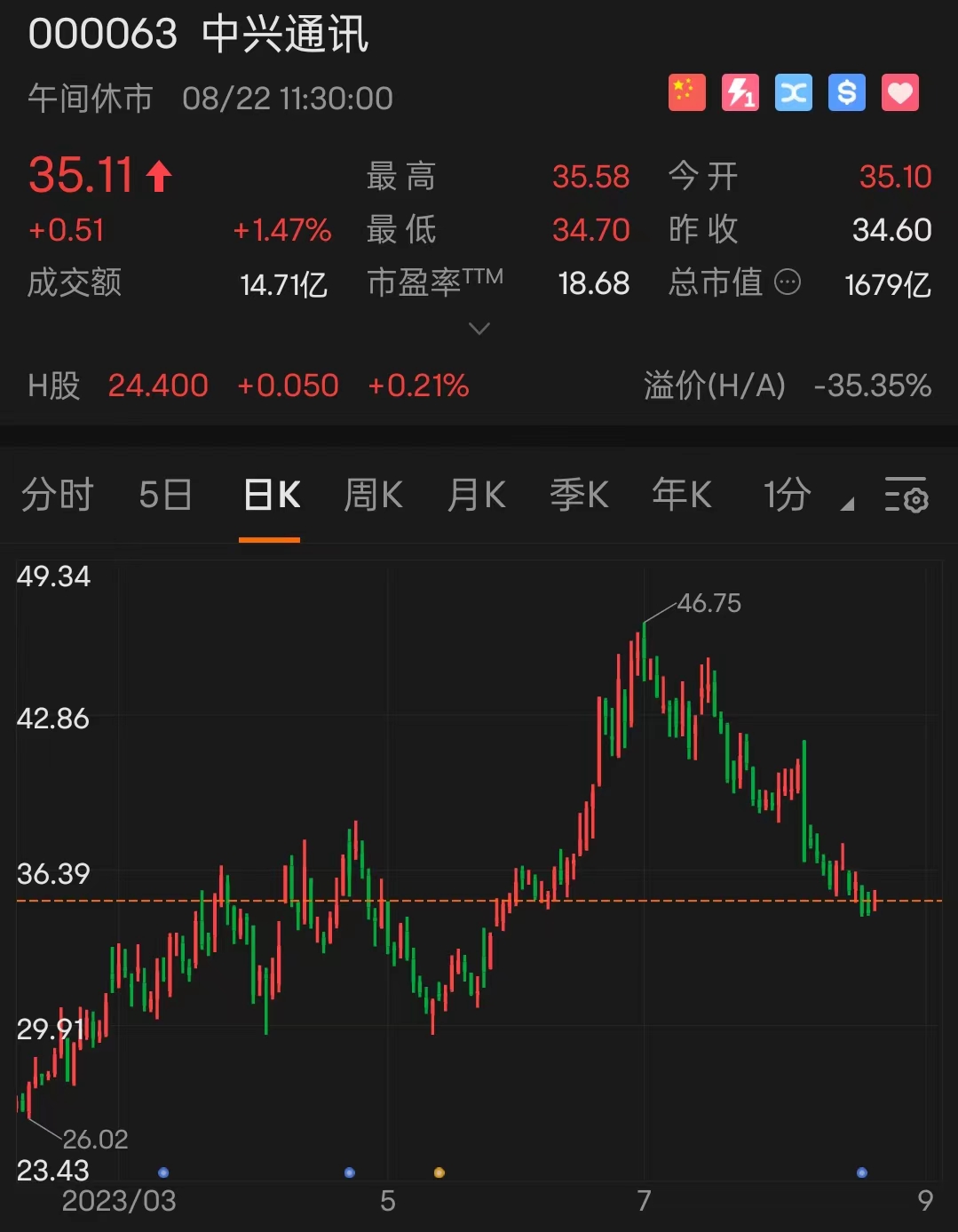This screenshot has width=958, height=1232.
Task: Select the 月K tab
Action: pyautogui.click(x=476, y=496)
